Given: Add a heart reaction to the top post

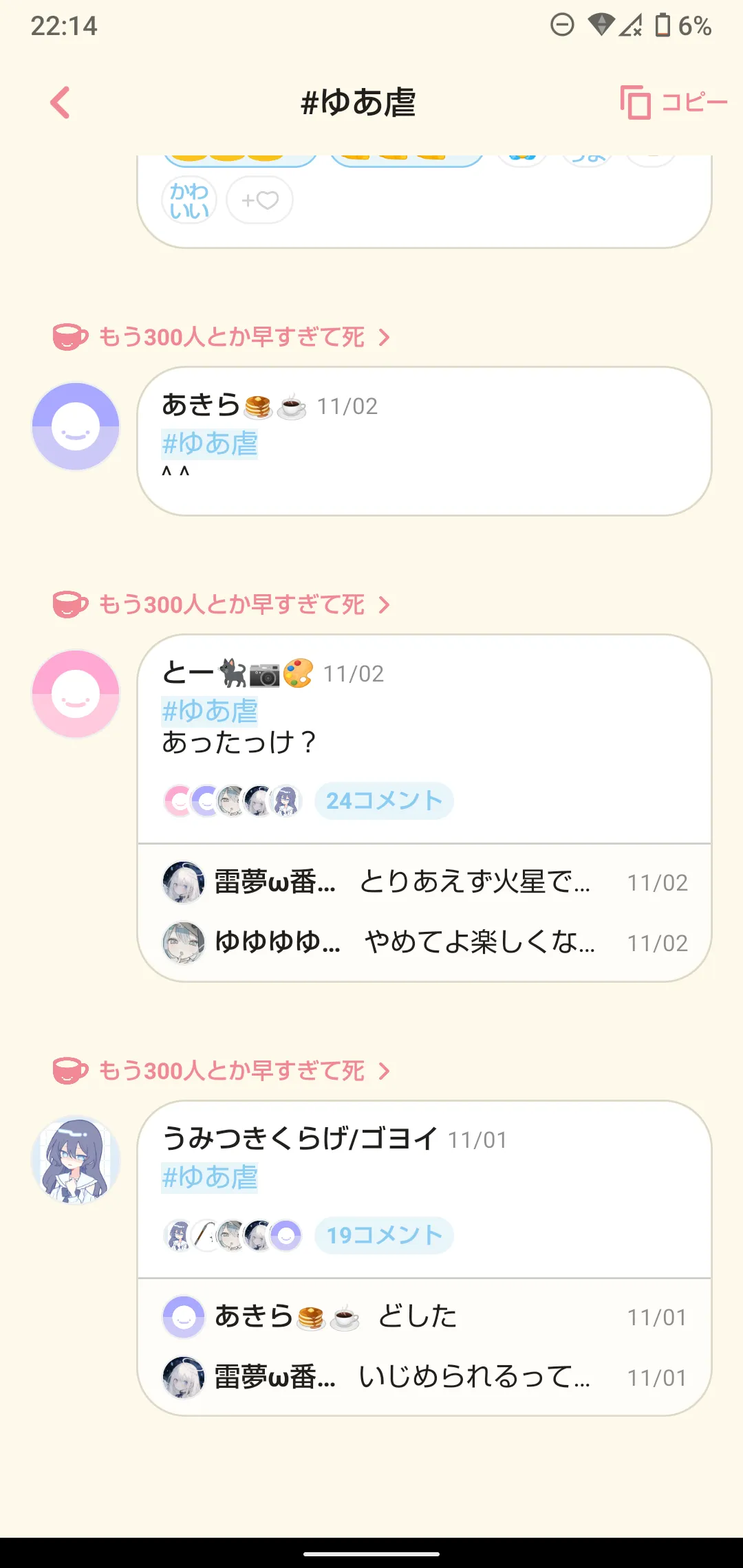Looking at the screenshot, I should tap(259, 200).
